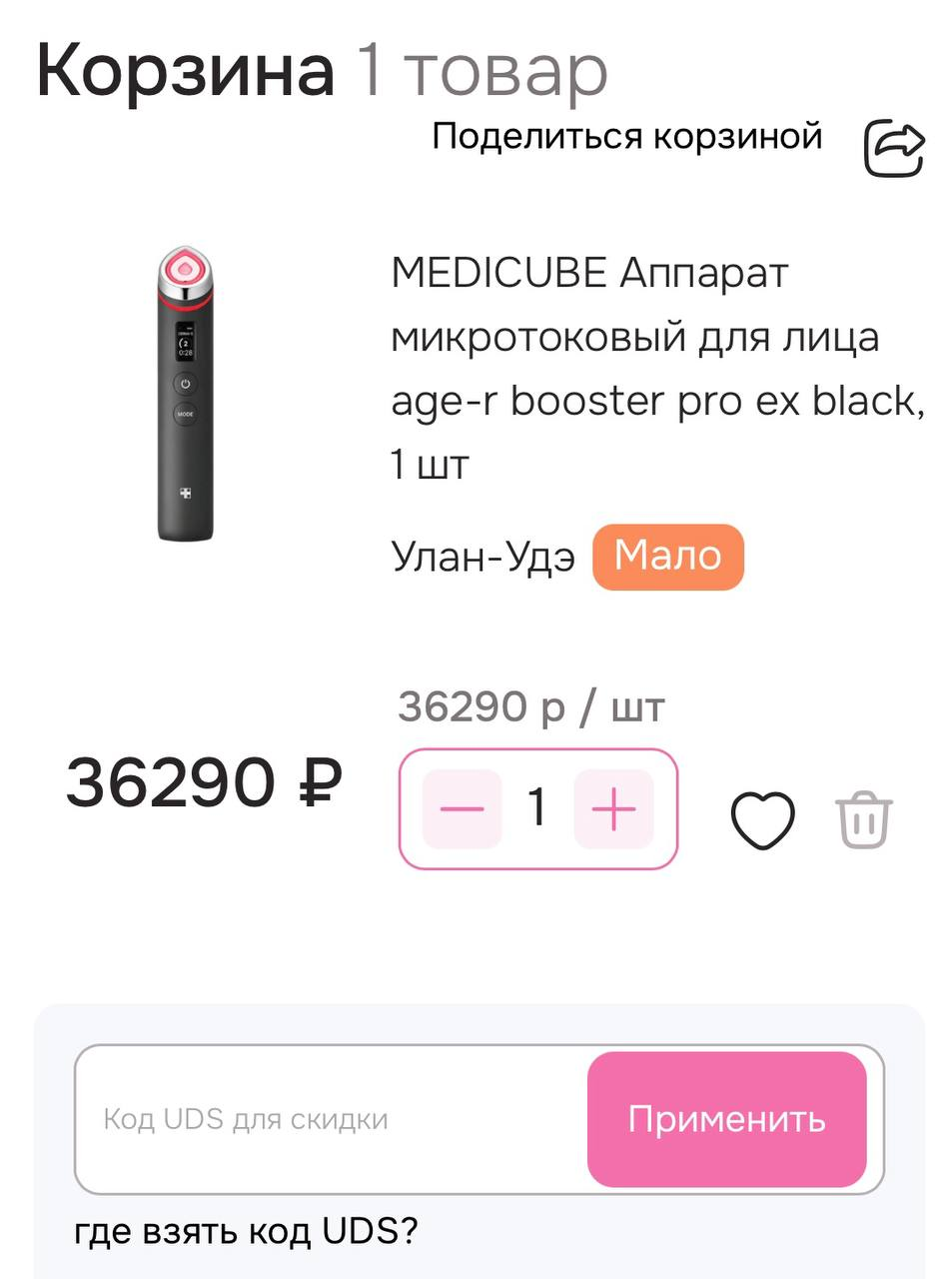The height and width of the screenshot is (1279, 952).
Task: Open the MEDICUBE device product image
Action: [186, 394]
